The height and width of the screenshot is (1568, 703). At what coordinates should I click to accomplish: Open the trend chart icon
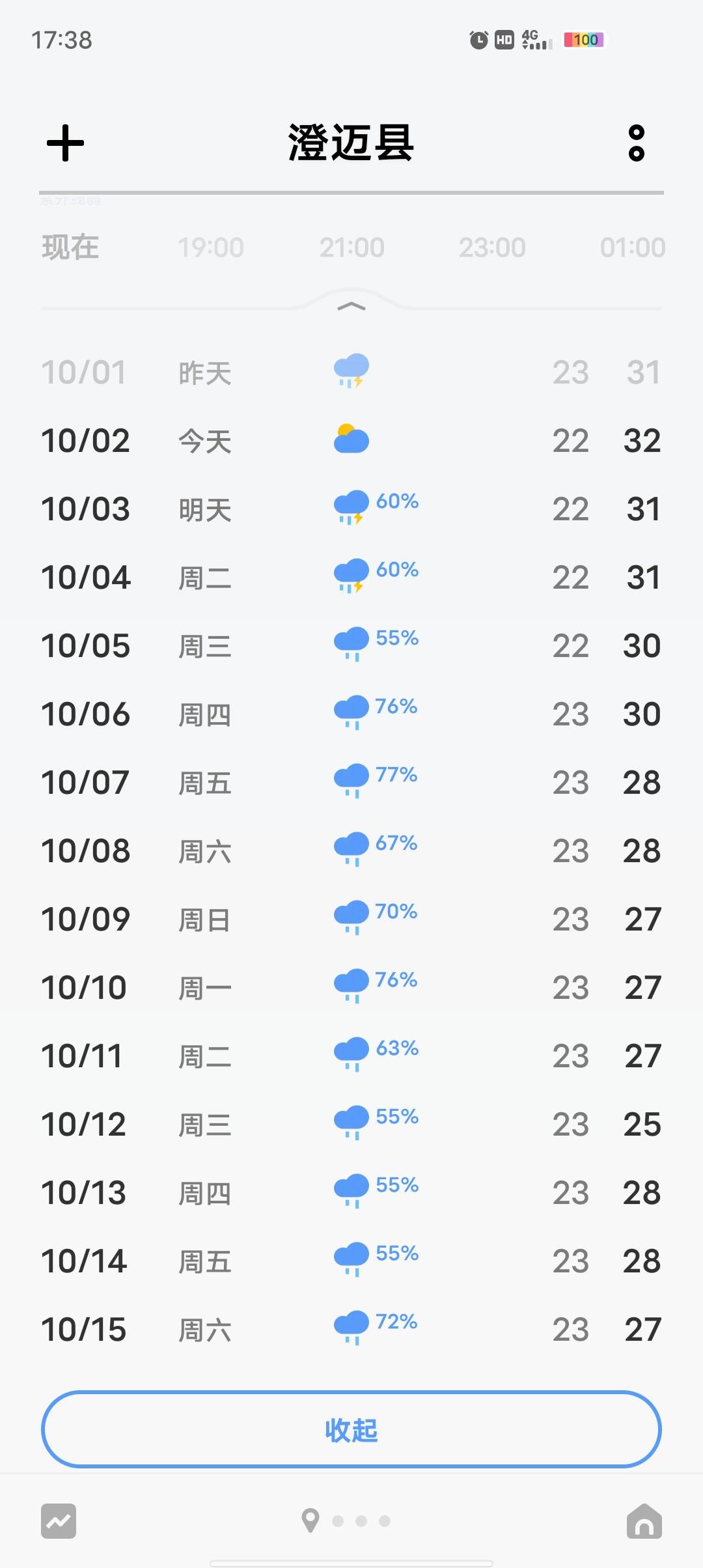[x=59, y=1521]
